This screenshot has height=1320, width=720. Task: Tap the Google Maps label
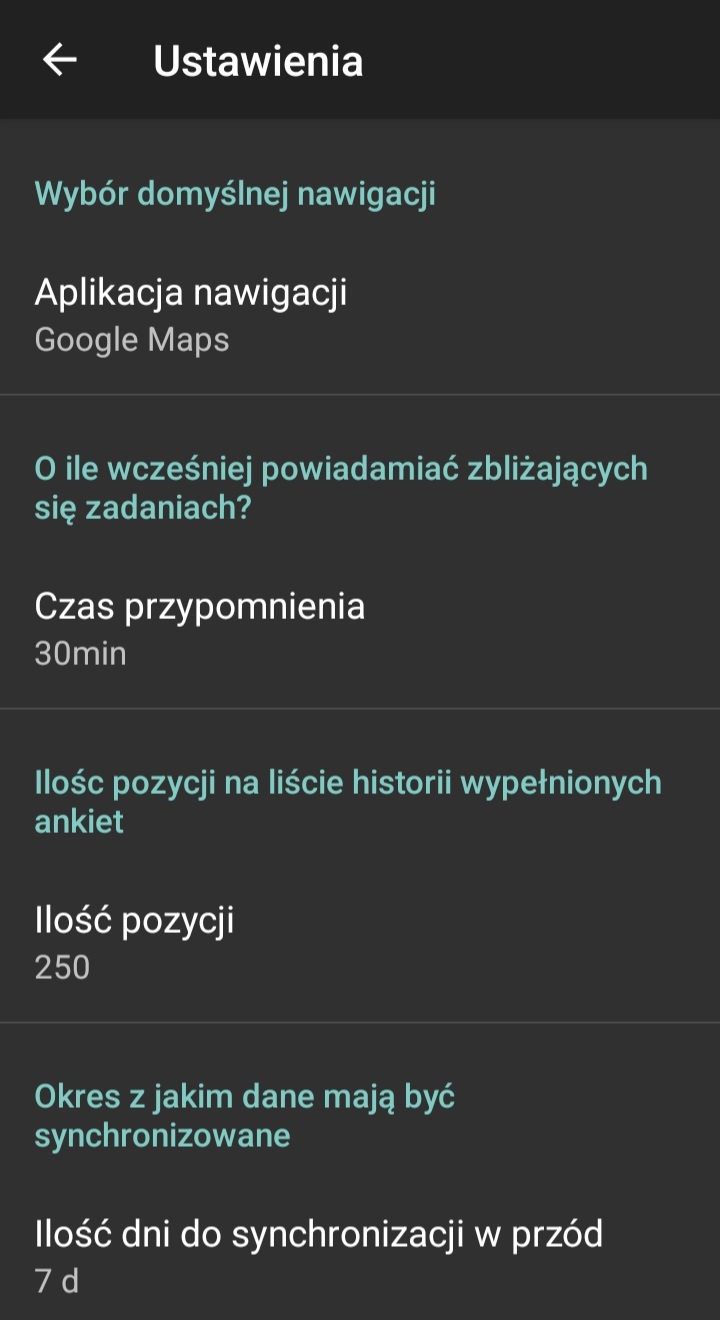(x=131, y=339)
